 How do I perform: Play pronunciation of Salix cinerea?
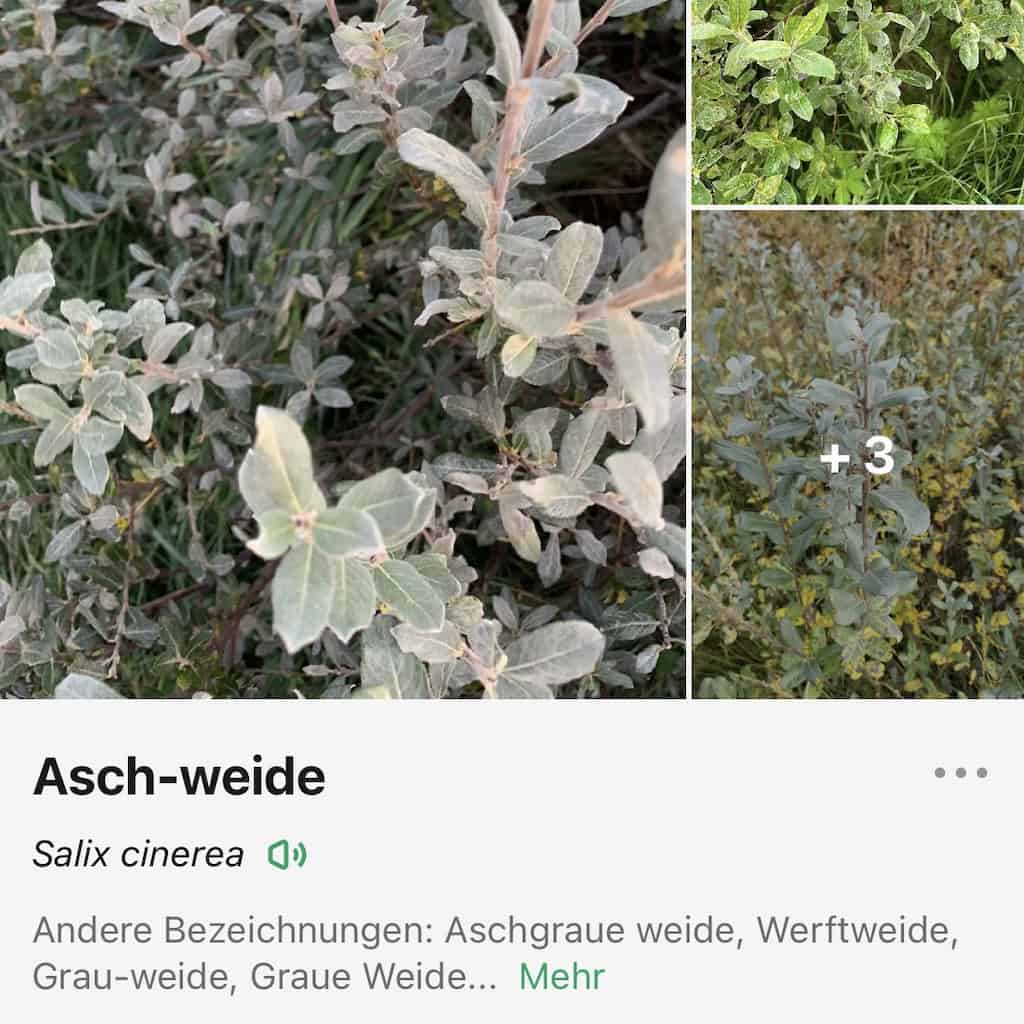287,855
